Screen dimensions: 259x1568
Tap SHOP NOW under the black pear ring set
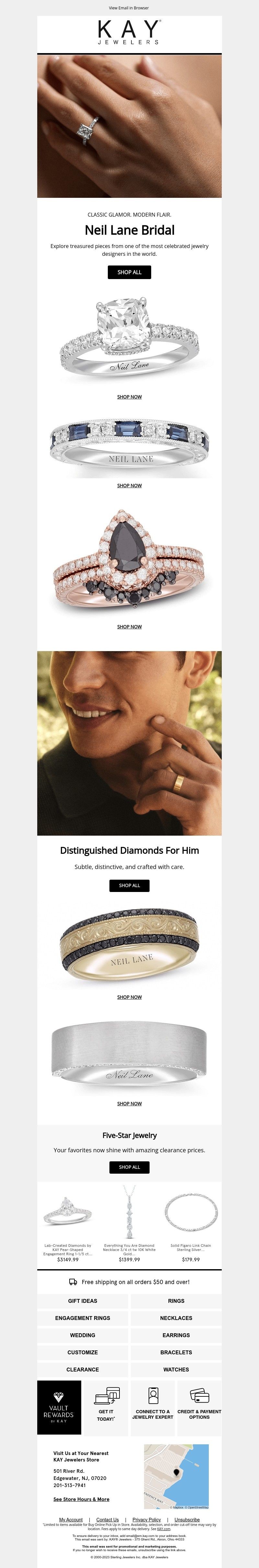129,626
